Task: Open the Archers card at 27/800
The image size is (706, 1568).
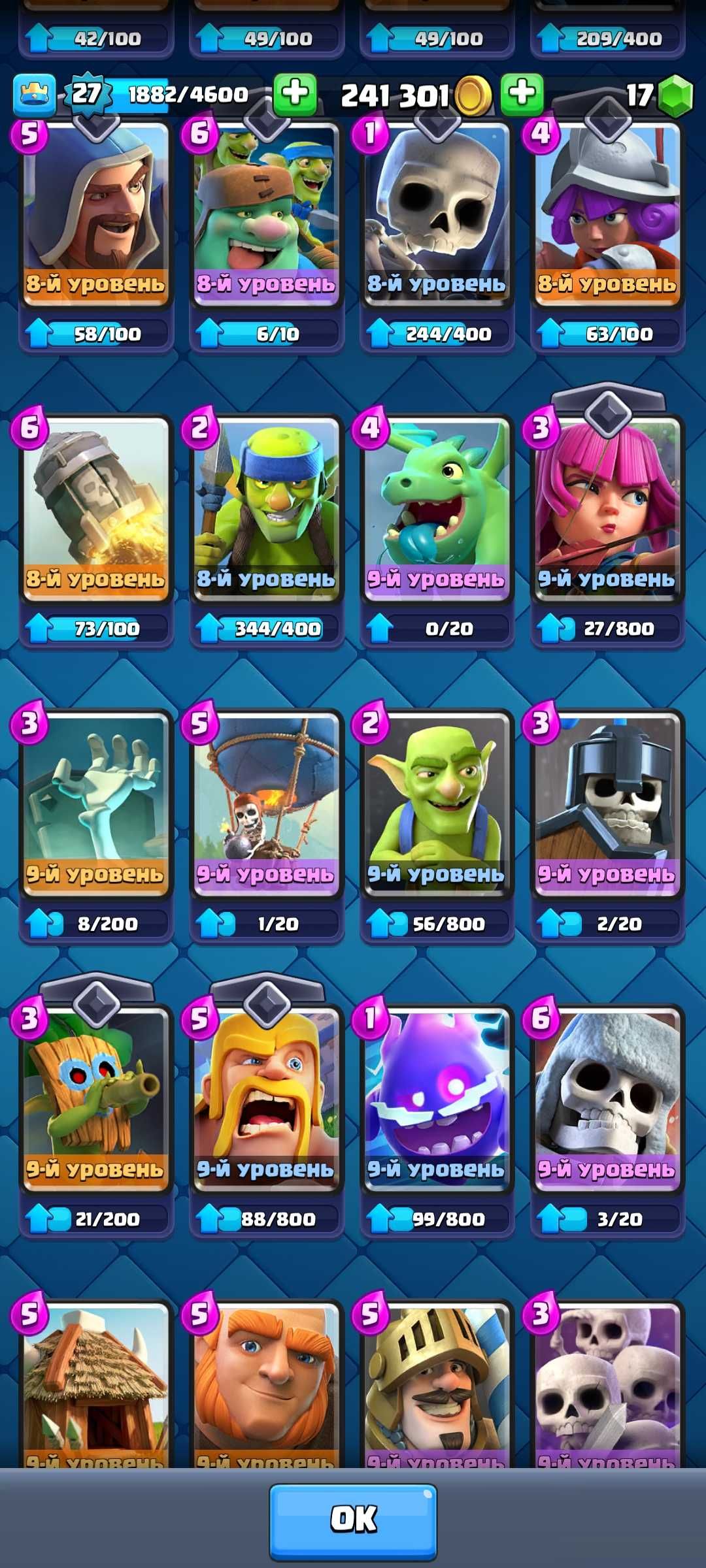Action: (x=607, y=510)
